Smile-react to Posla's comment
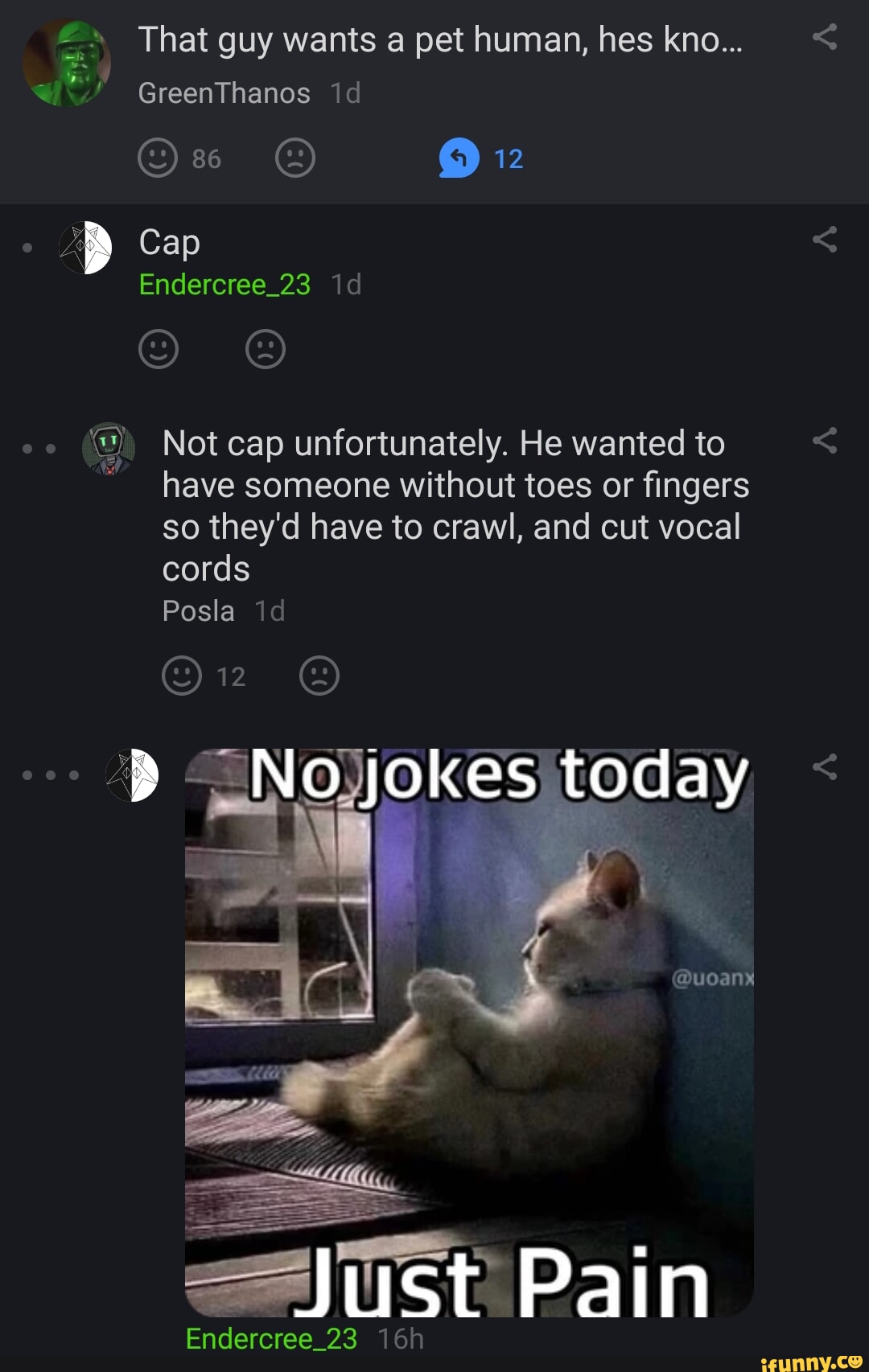 click(x=182, y=676)
